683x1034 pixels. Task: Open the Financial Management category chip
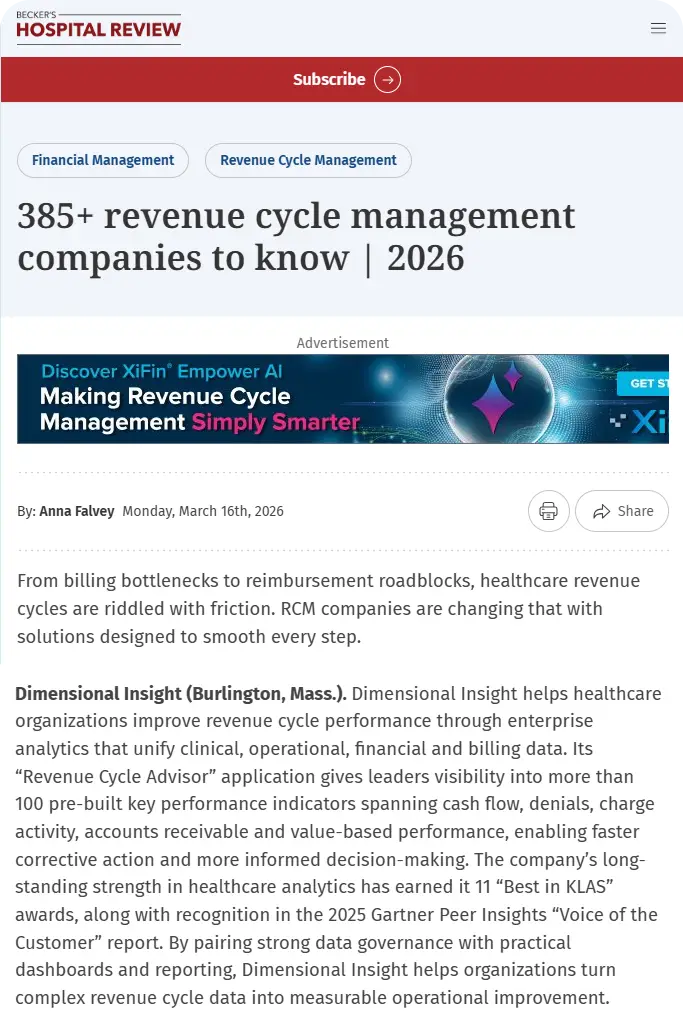pos(103,160)
